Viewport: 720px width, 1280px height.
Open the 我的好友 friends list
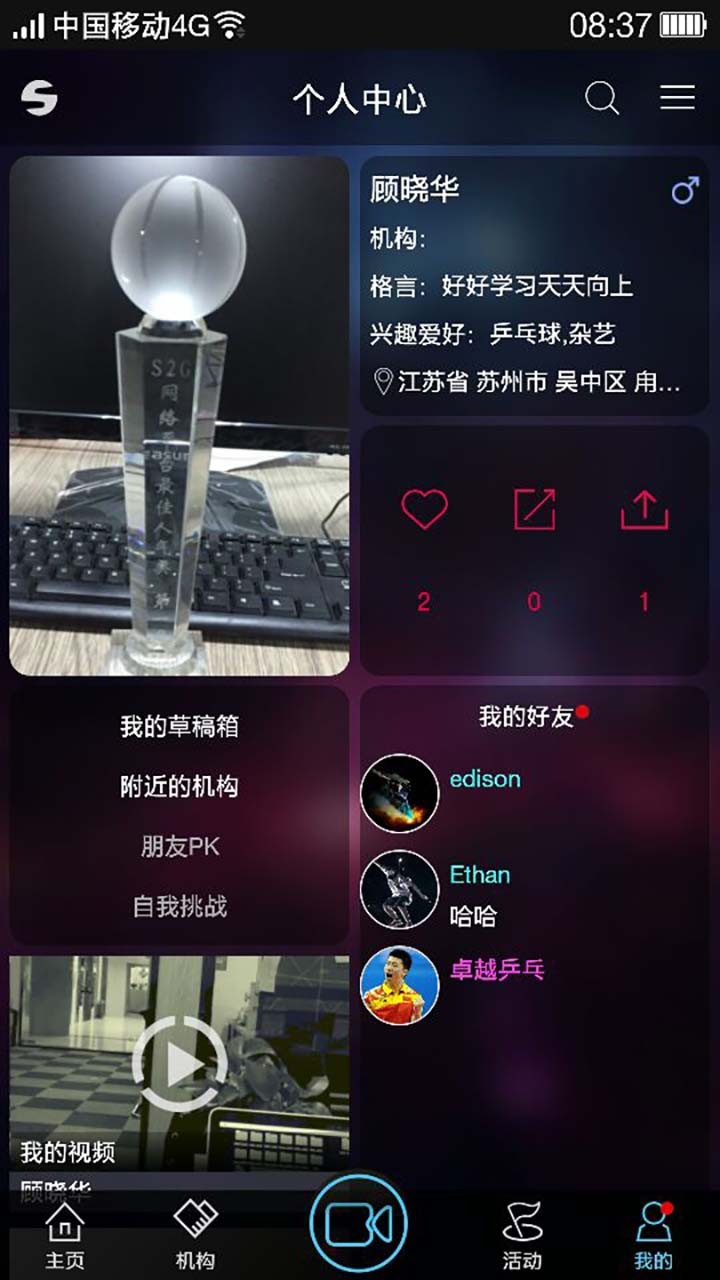coord(526,717)
